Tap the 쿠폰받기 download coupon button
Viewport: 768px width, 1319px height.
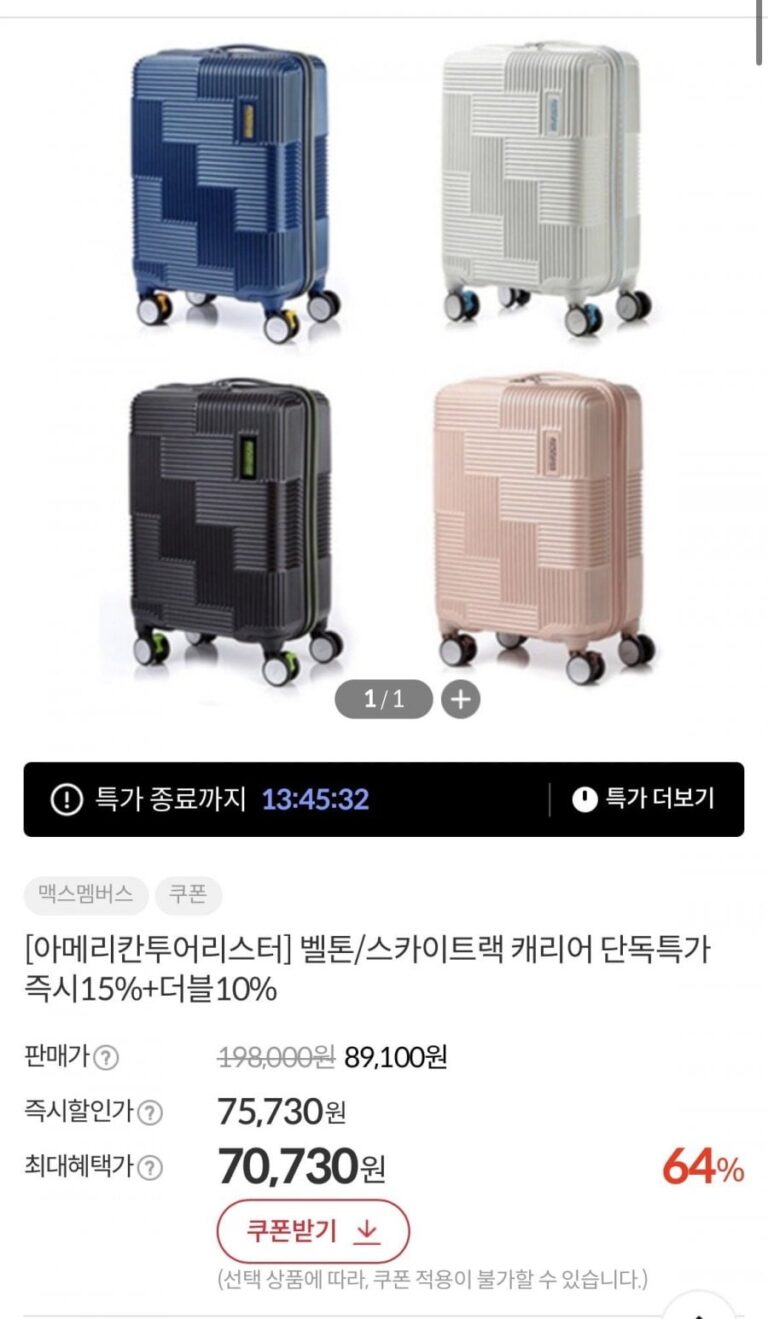click(x=313, y=1231)
